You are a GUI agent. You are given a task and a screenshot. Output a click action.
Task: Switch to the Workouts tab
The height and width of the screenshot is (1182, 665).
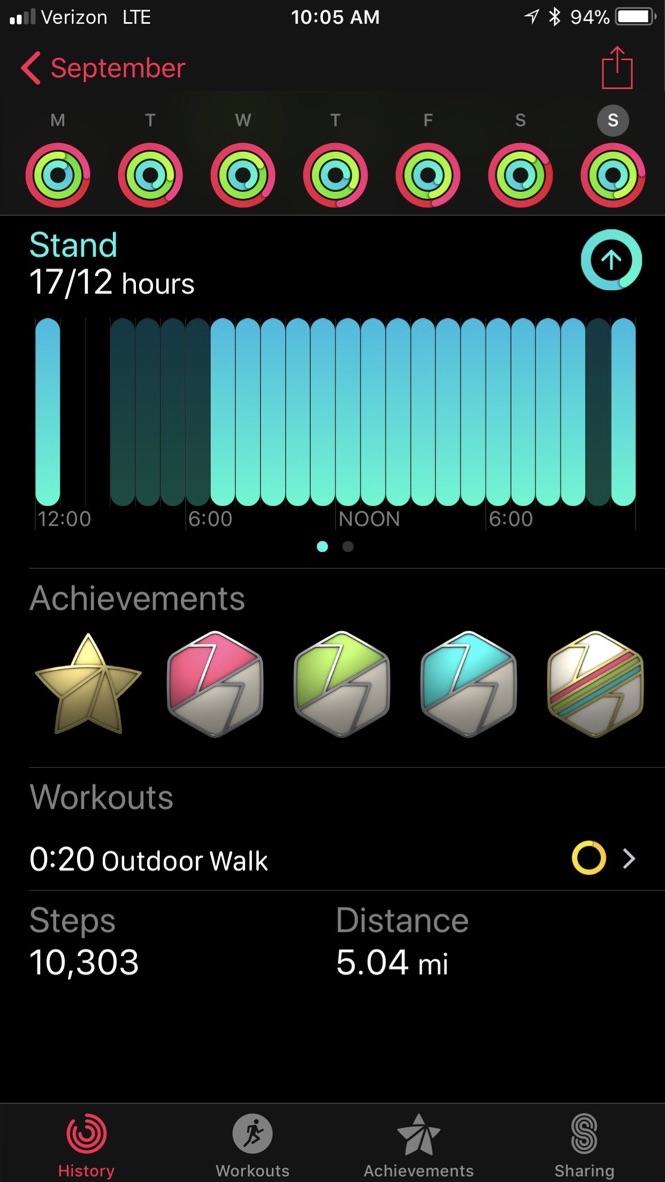pyautogui.click(x=252, y=1146)
